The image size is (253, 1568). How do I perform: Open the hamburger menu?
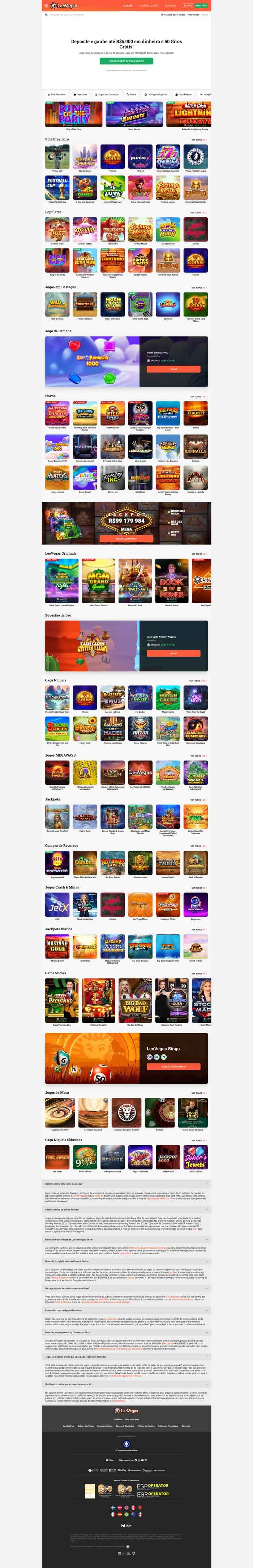(46, 5)
